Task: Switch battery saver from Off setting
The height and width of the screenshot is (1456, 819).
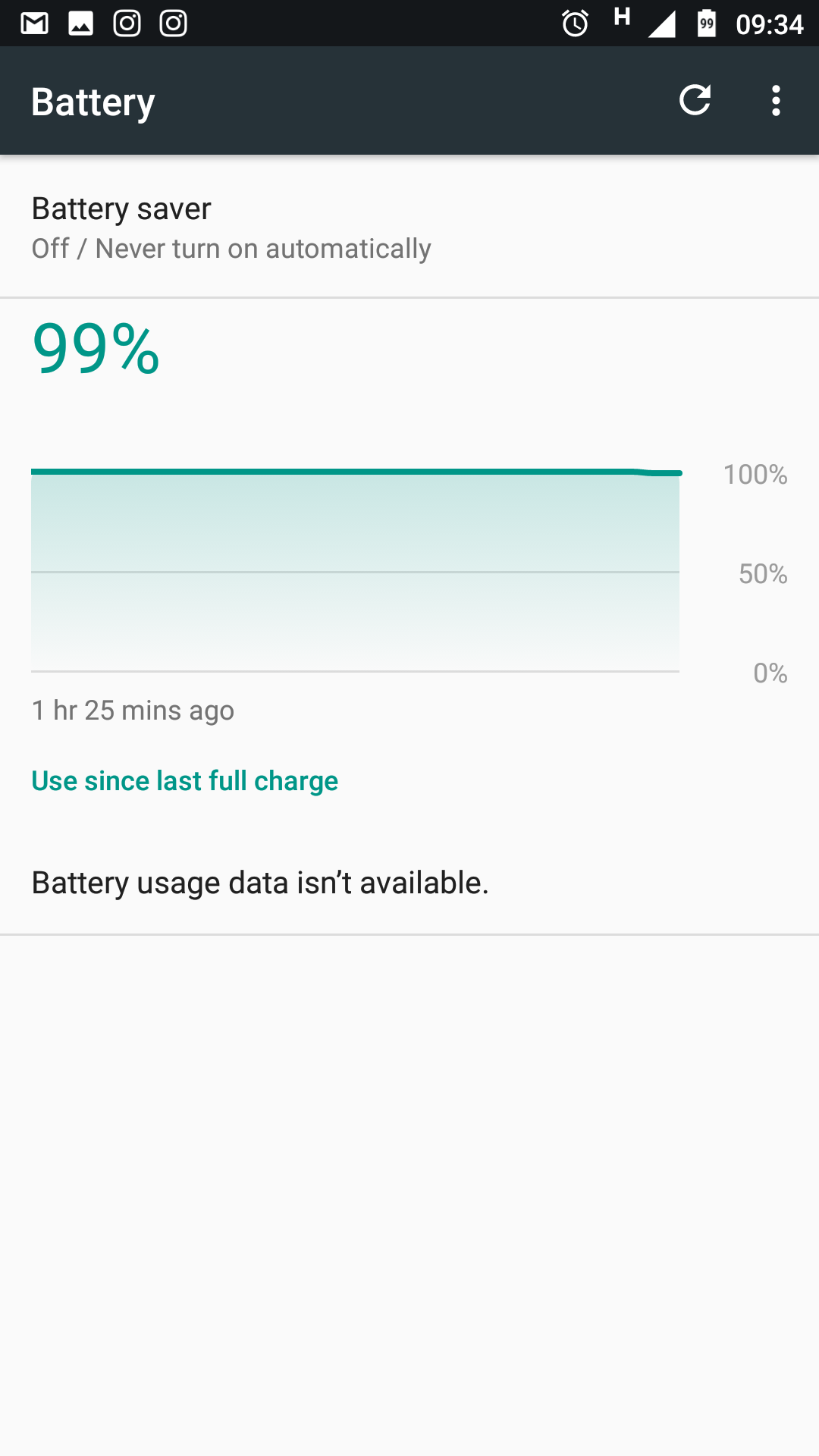Action: click(409, 225)
